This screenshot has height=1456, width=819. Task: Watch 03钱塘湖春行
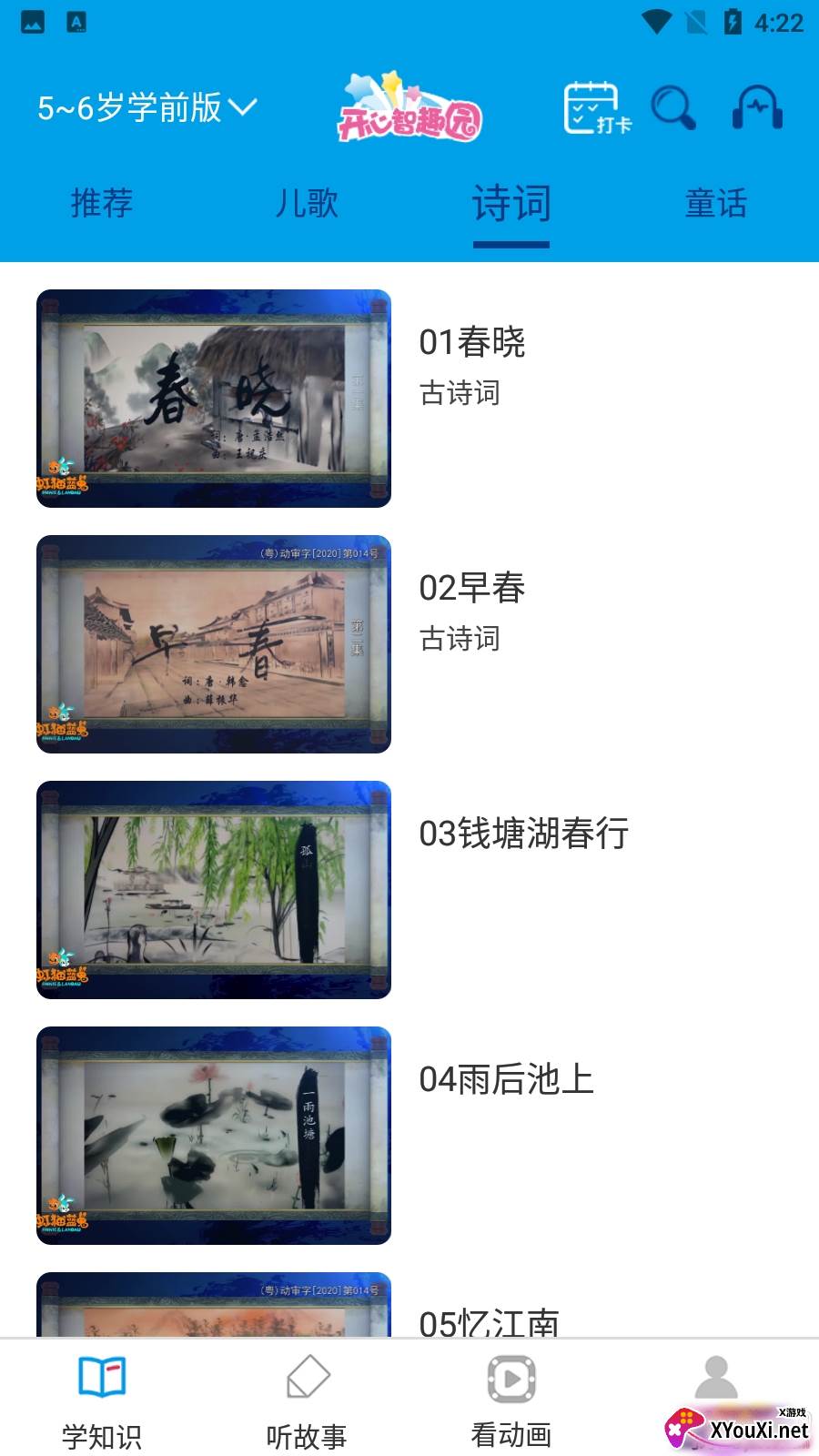pyautogui.click(x=214, y=890)
